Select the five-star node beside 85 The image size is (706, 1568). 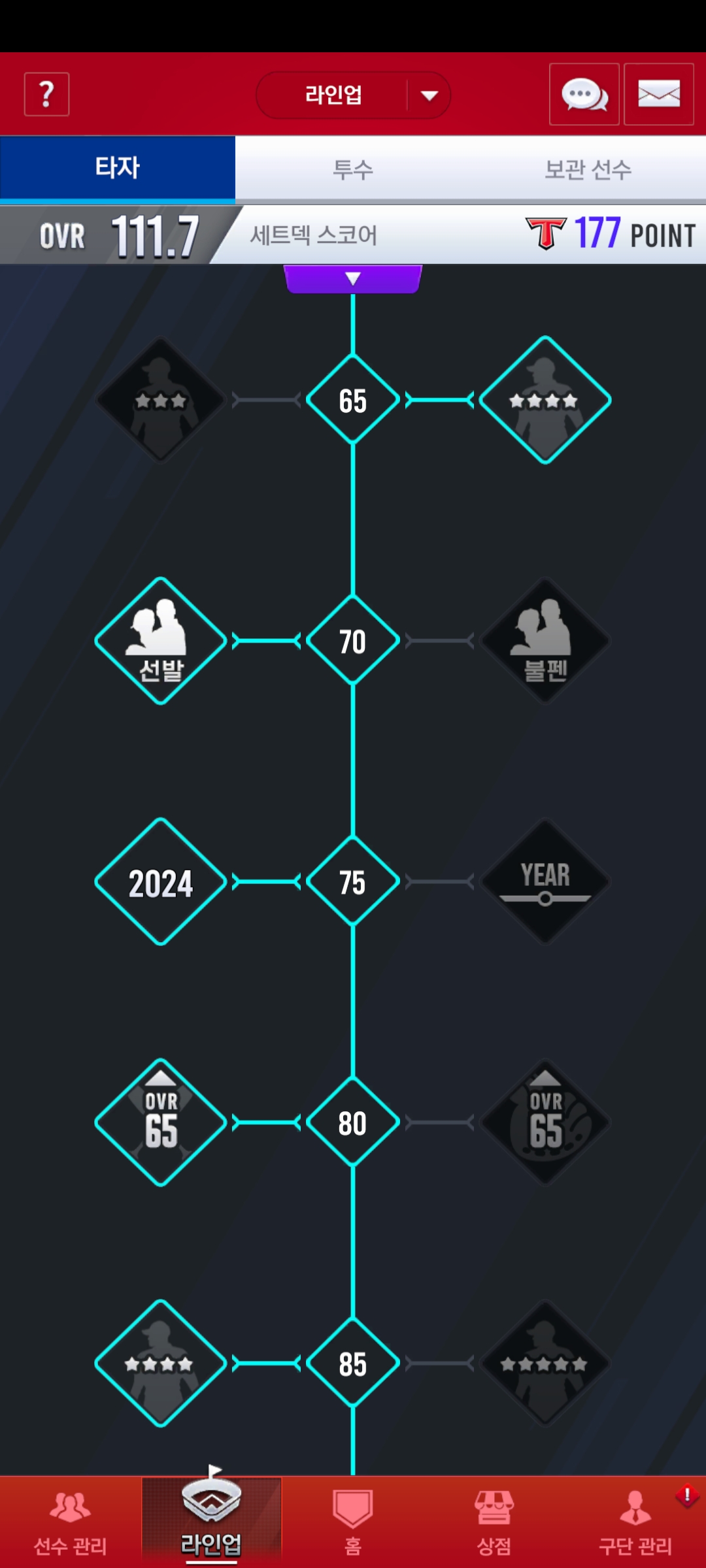point(545,1364)
